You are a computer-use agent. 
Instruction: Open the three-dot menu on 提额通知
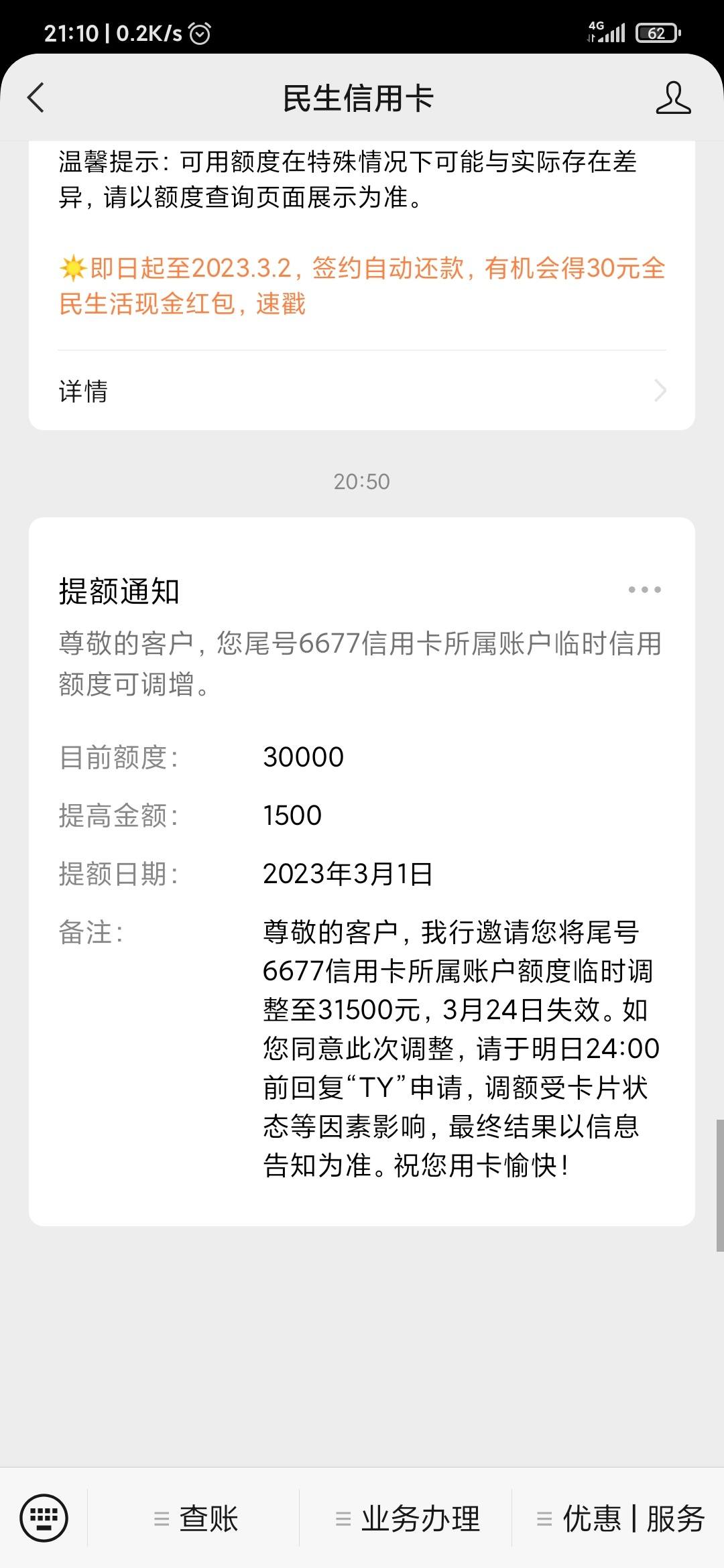tap(644, 590)
